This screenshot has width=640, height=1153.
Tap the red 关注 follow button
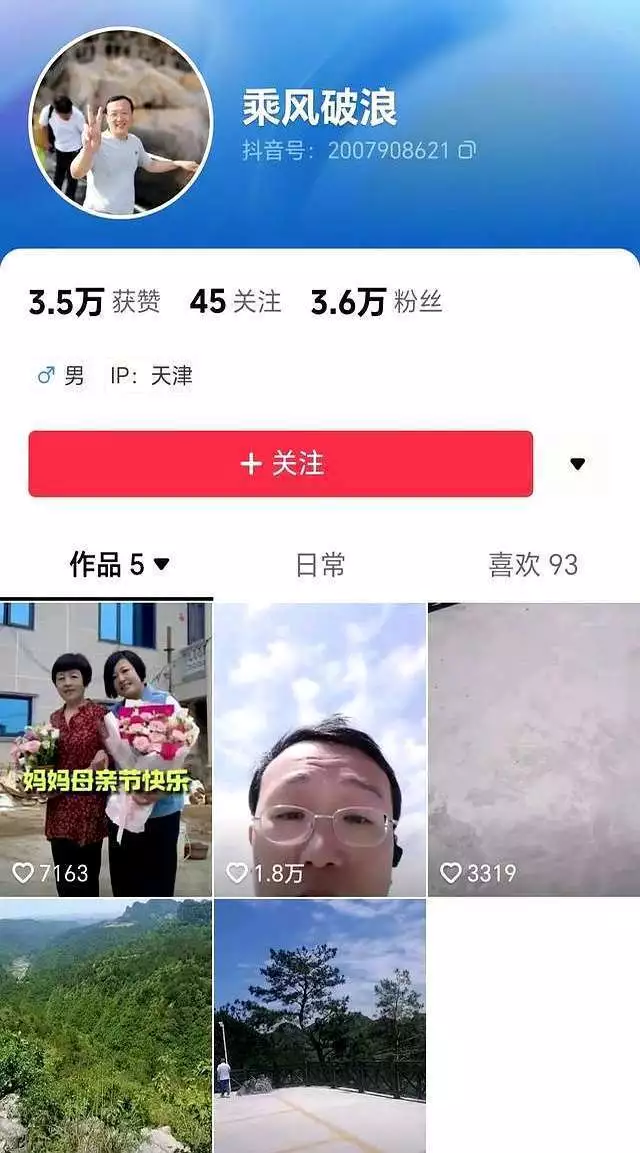(281, 464)
